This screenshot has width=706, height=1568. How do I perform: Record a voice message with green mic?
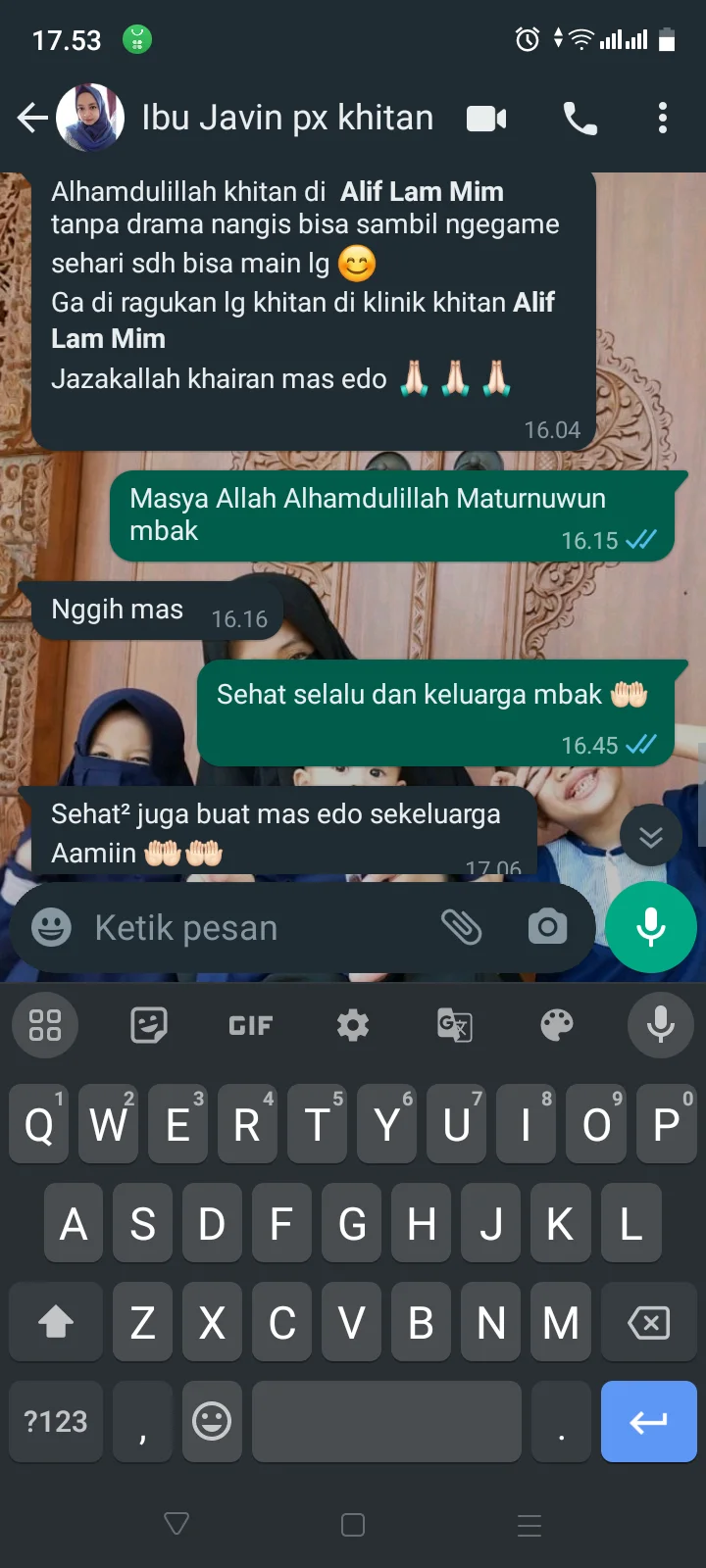pos(651,927)
